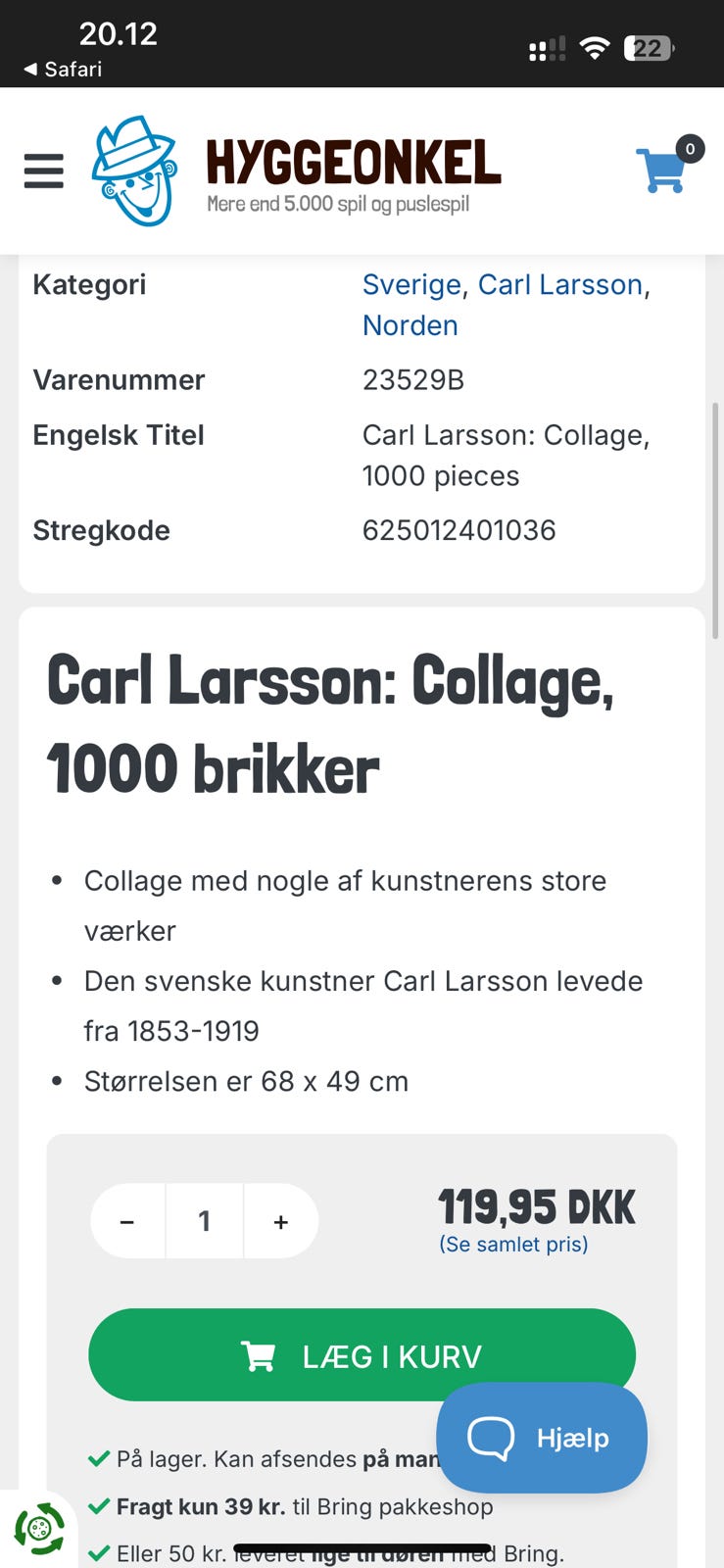Click the quantity input showing 1
The width and height of the screenshot is (724, 1568).
204,1221
